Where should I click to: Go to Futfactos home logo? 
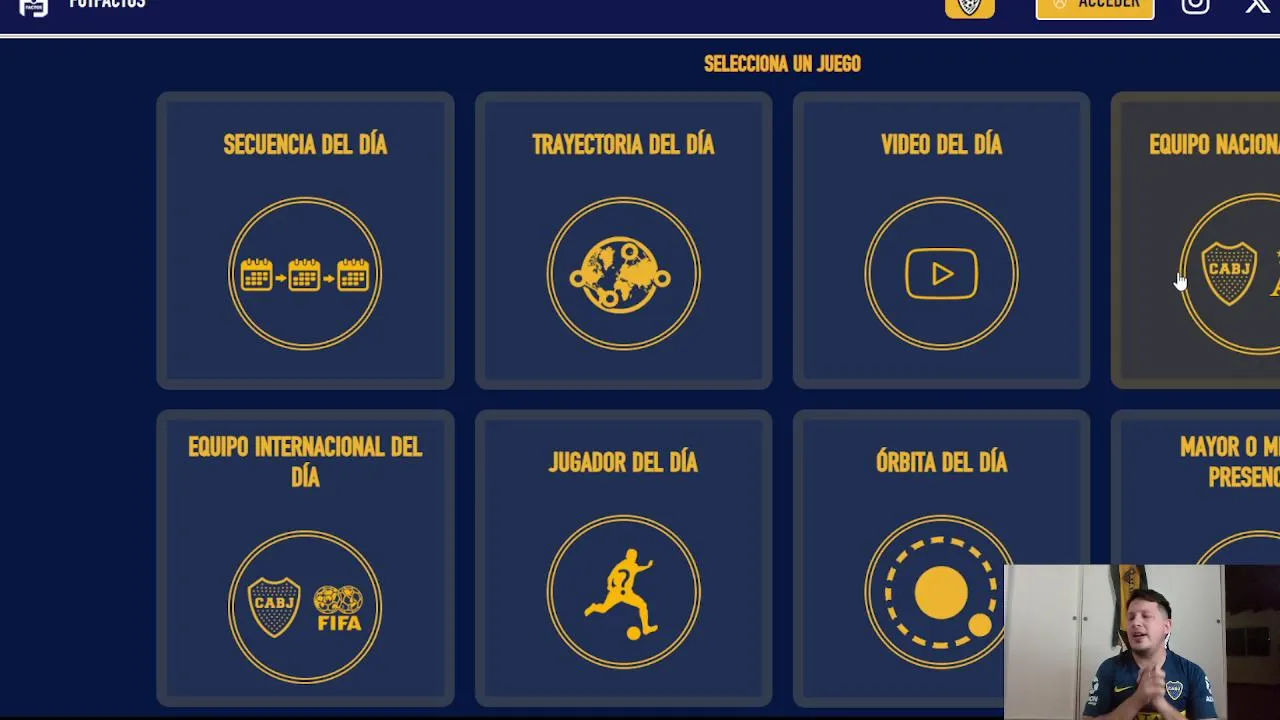34,6
